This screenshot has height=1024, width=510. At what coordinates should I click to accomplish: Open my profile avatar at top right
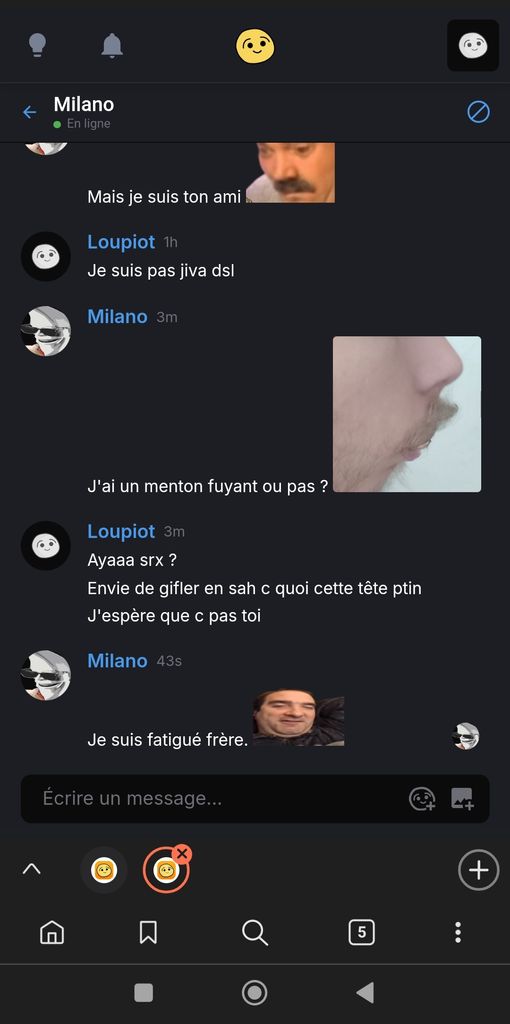tap(473, 45)
